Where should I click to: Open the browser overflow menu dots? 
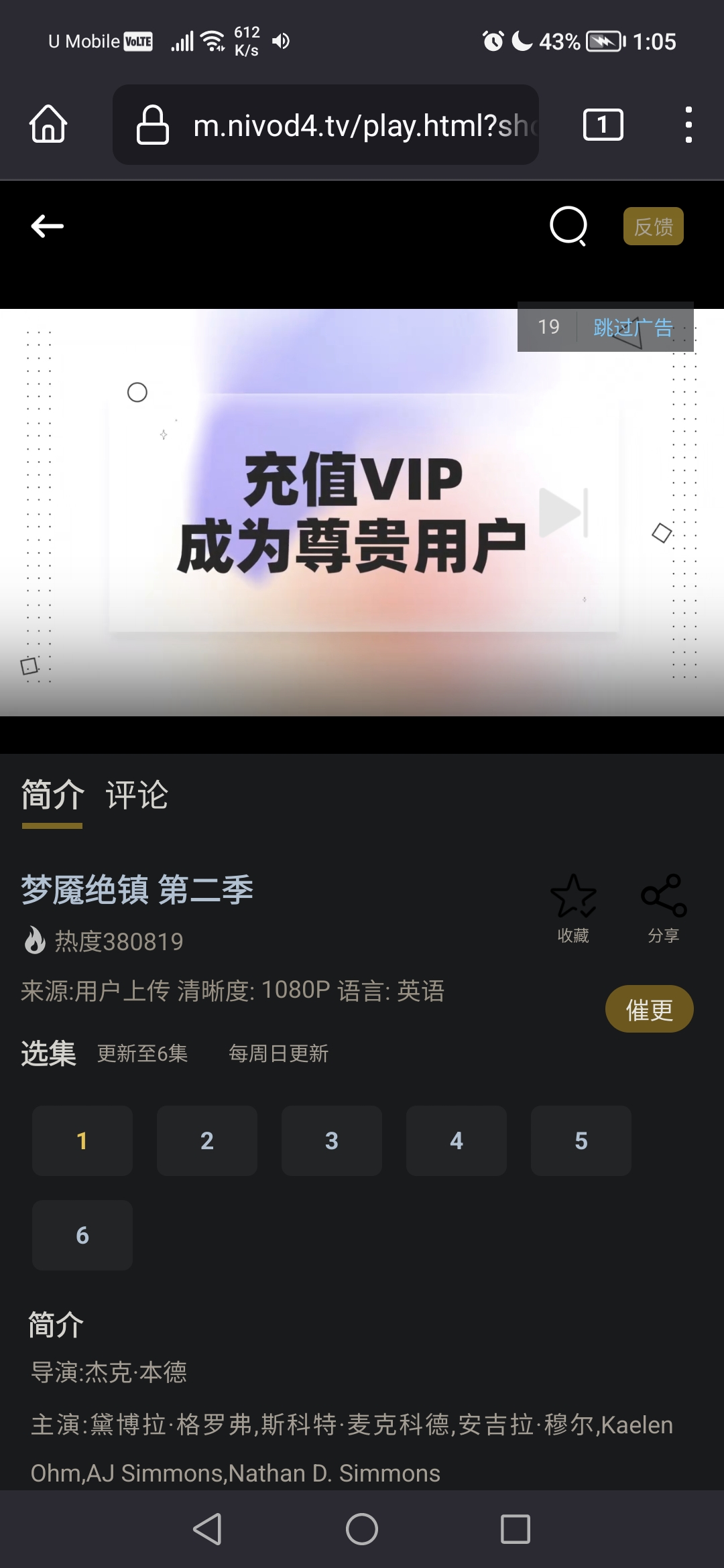689,124
